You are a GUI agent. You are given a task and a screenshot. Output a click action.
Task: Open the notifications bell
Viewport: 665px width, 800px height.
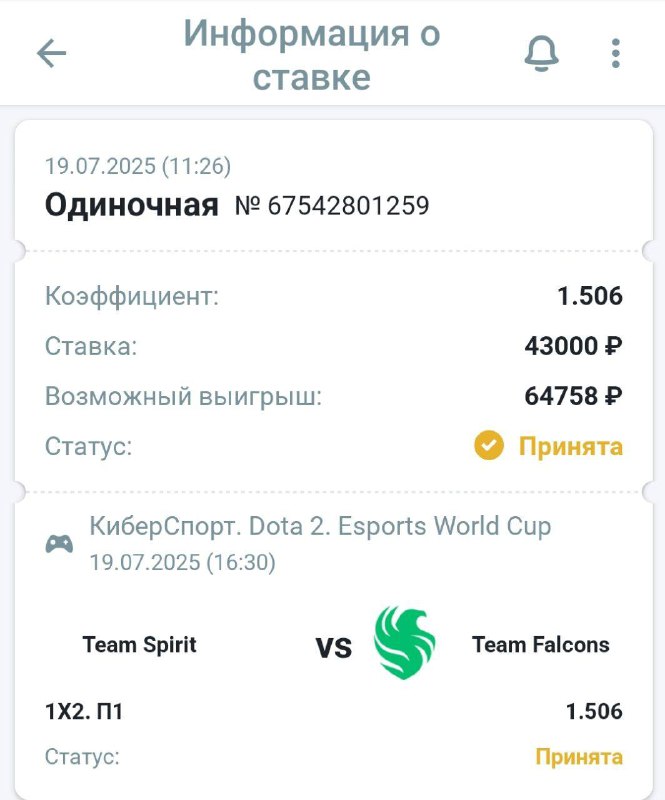pyautogui.click(x=541, y=53)
